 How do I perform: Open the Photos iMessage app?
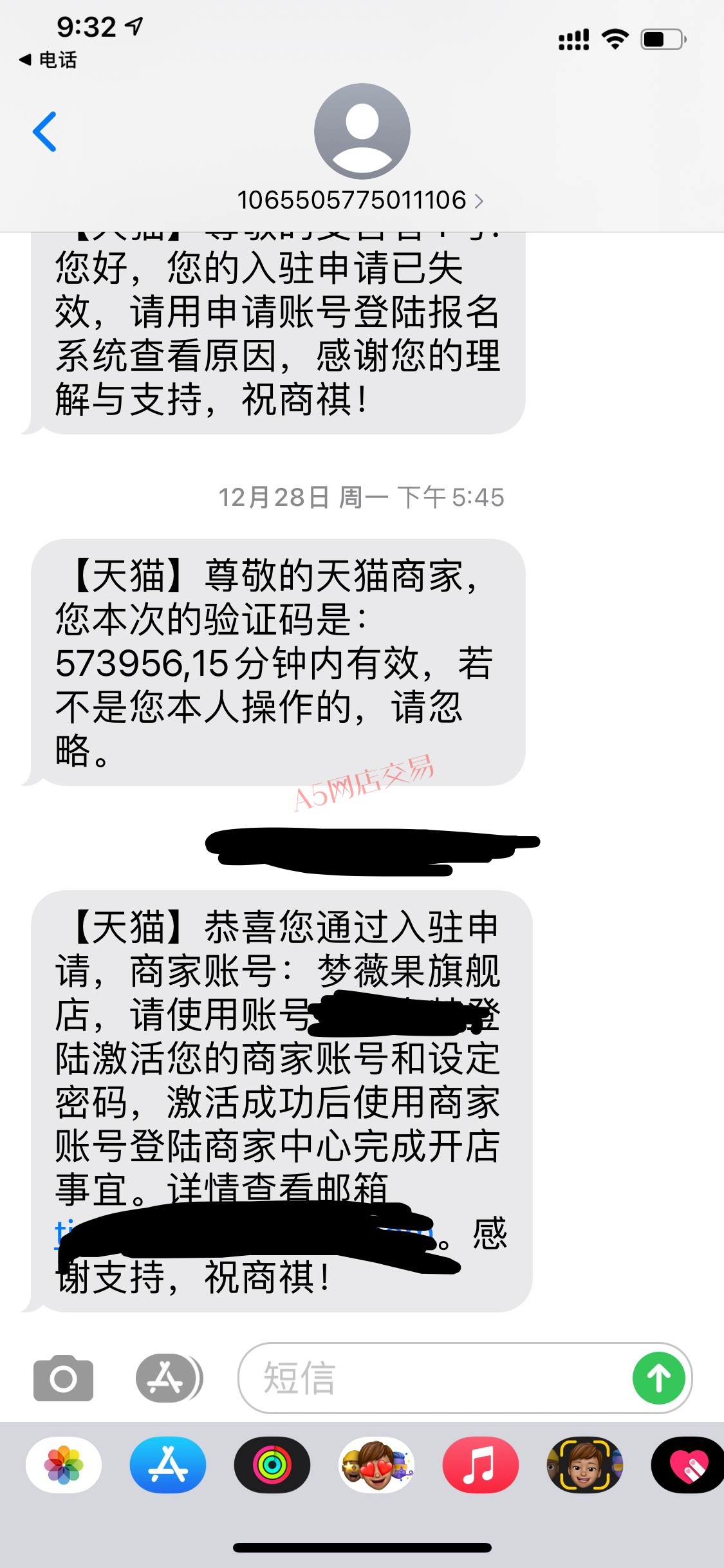click(64, 1464)
